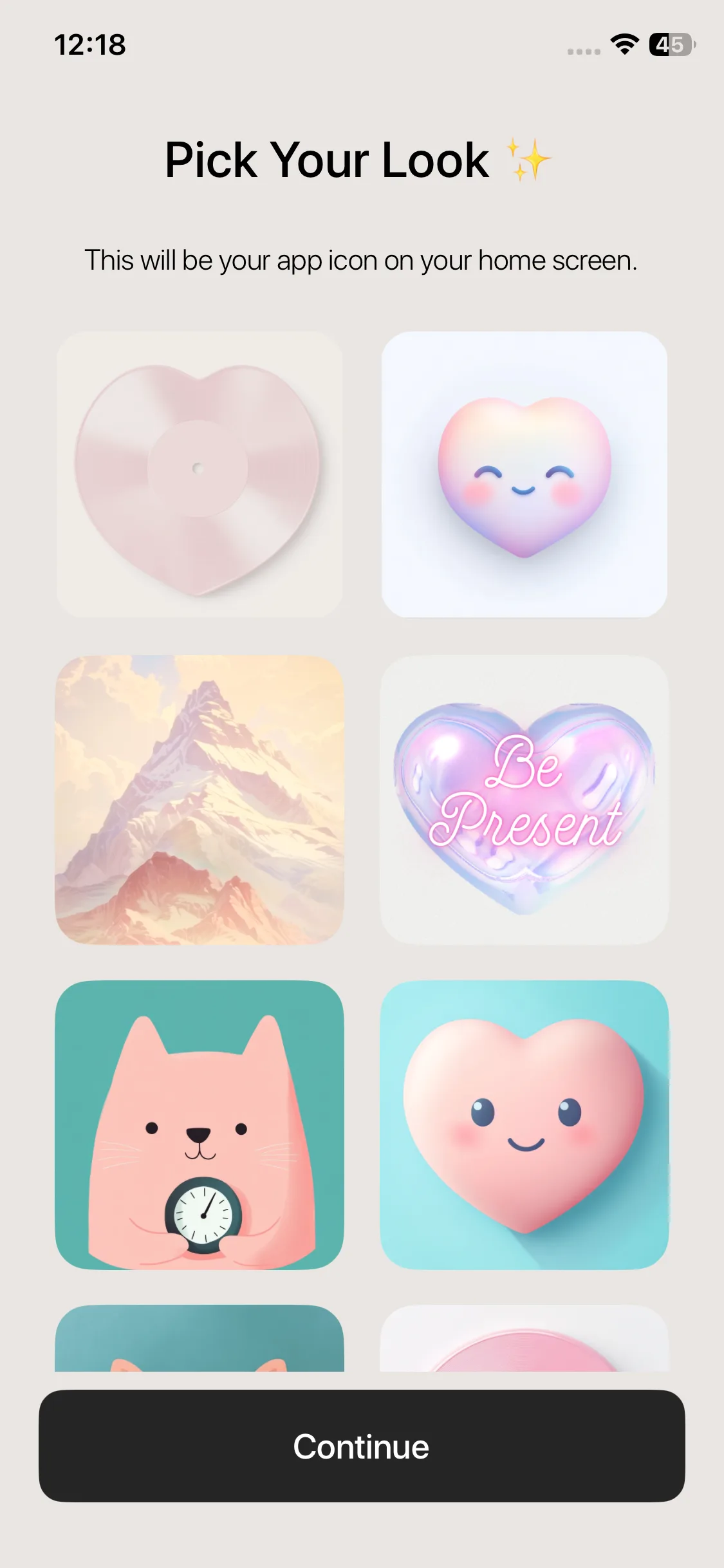Select the Be Present heart icon
Viewport: 724px width, 1568px height.
[524, 799]
